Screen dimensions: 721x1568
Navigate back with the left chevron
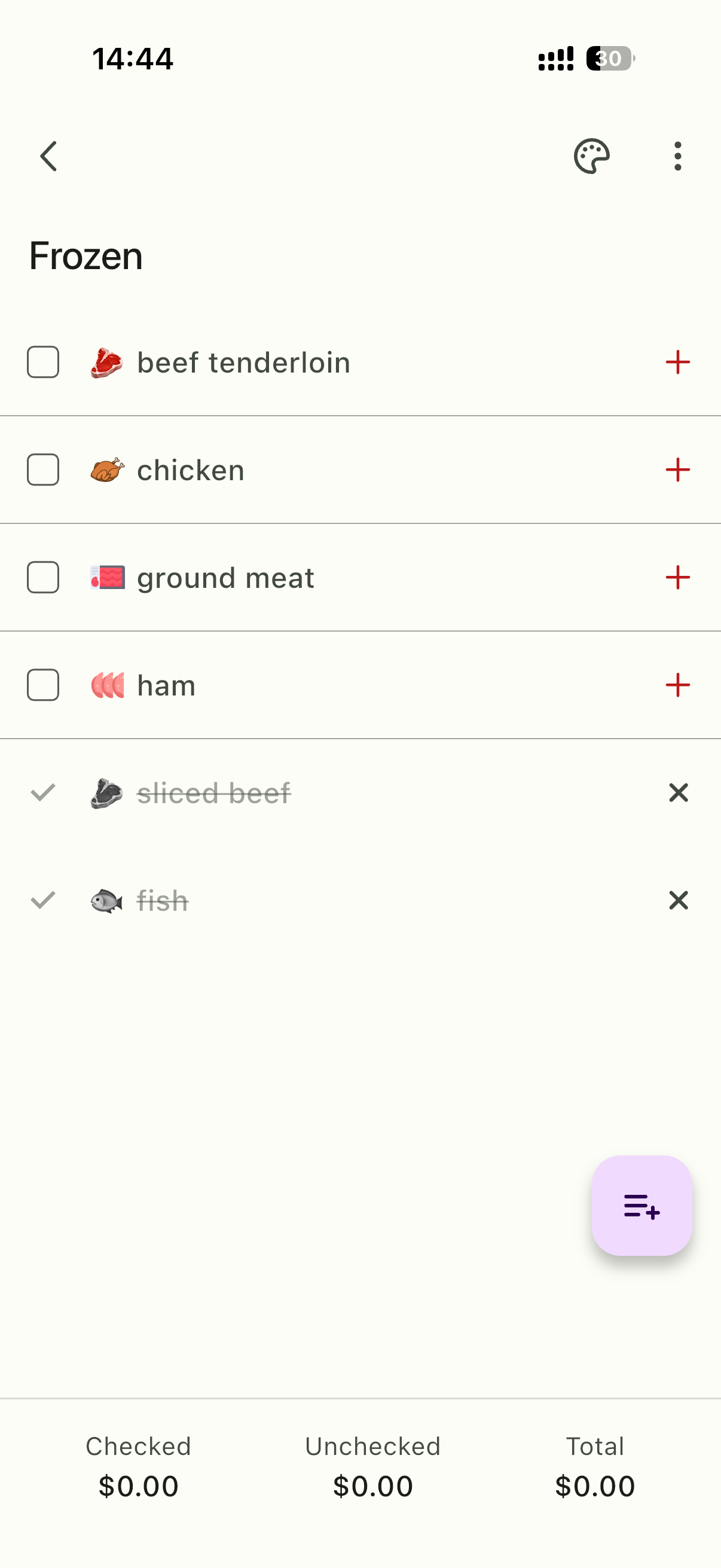(48, 157)
